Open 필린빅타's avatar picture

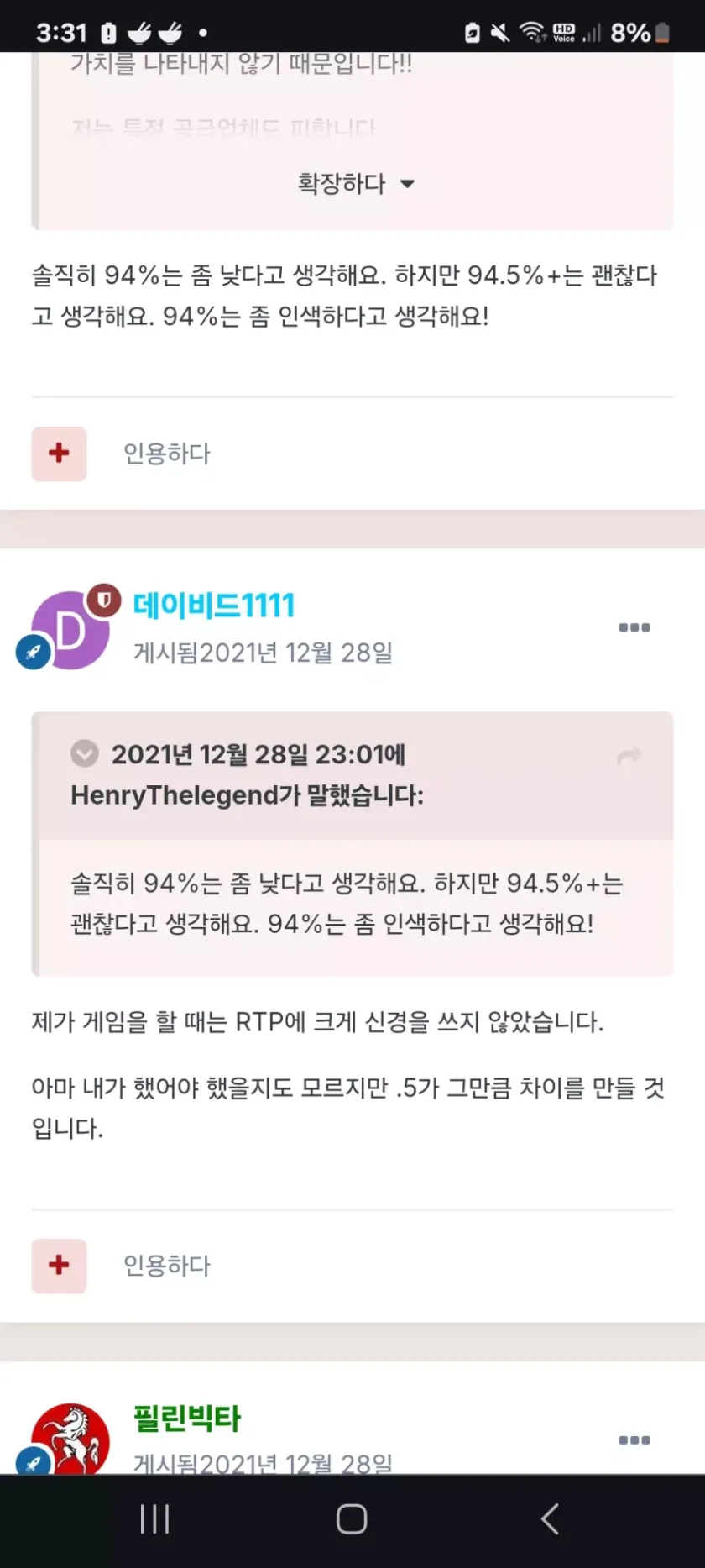tap(70, 1438)
